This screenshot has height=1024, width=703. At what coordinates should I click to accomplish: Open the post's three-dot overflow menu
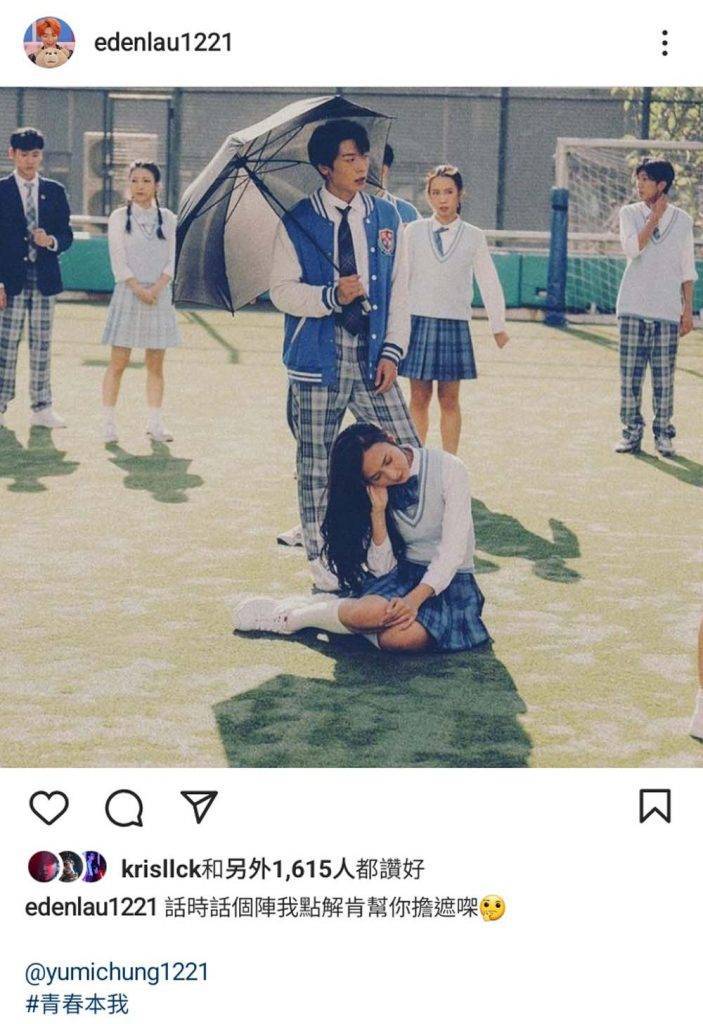(664, 43)
